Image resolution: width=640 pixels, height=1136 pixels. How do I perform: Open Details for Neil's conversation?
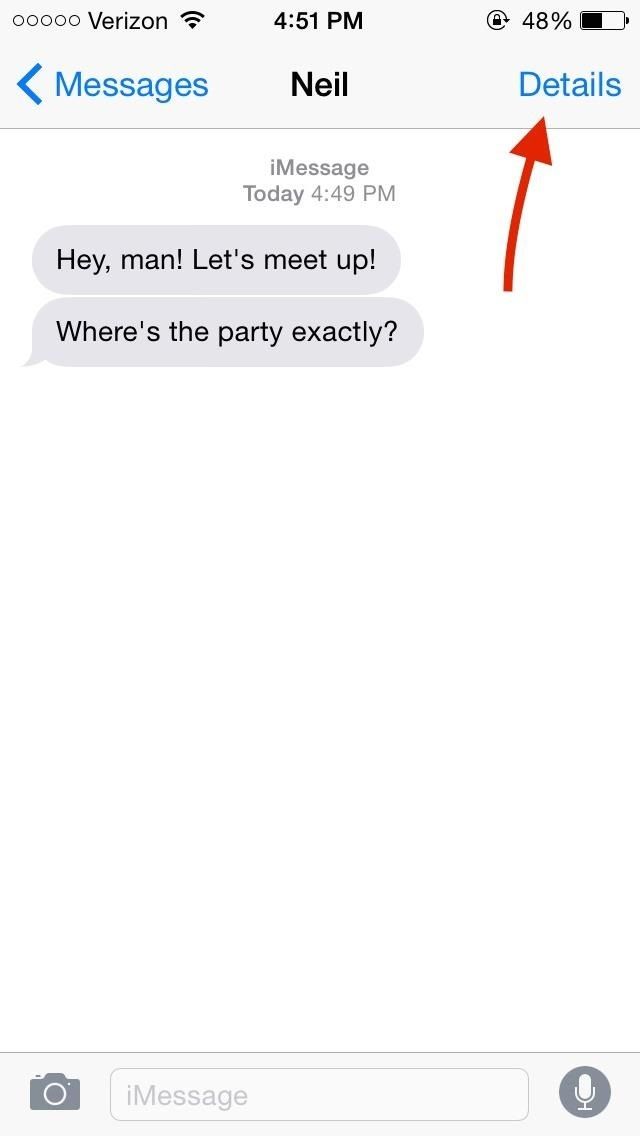point(569,86)
